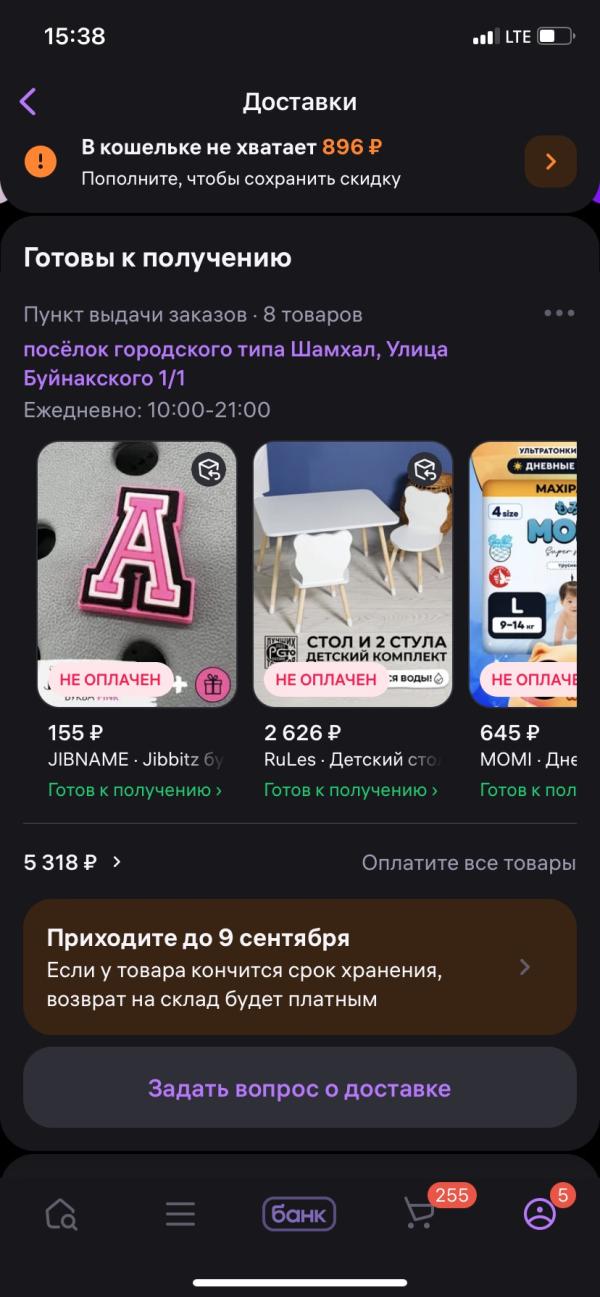Check the JIBNAME item's Готов к получению status
The height and width of the screenshot is (1297, 600).
pyautogui.click(x=134, y=790)
